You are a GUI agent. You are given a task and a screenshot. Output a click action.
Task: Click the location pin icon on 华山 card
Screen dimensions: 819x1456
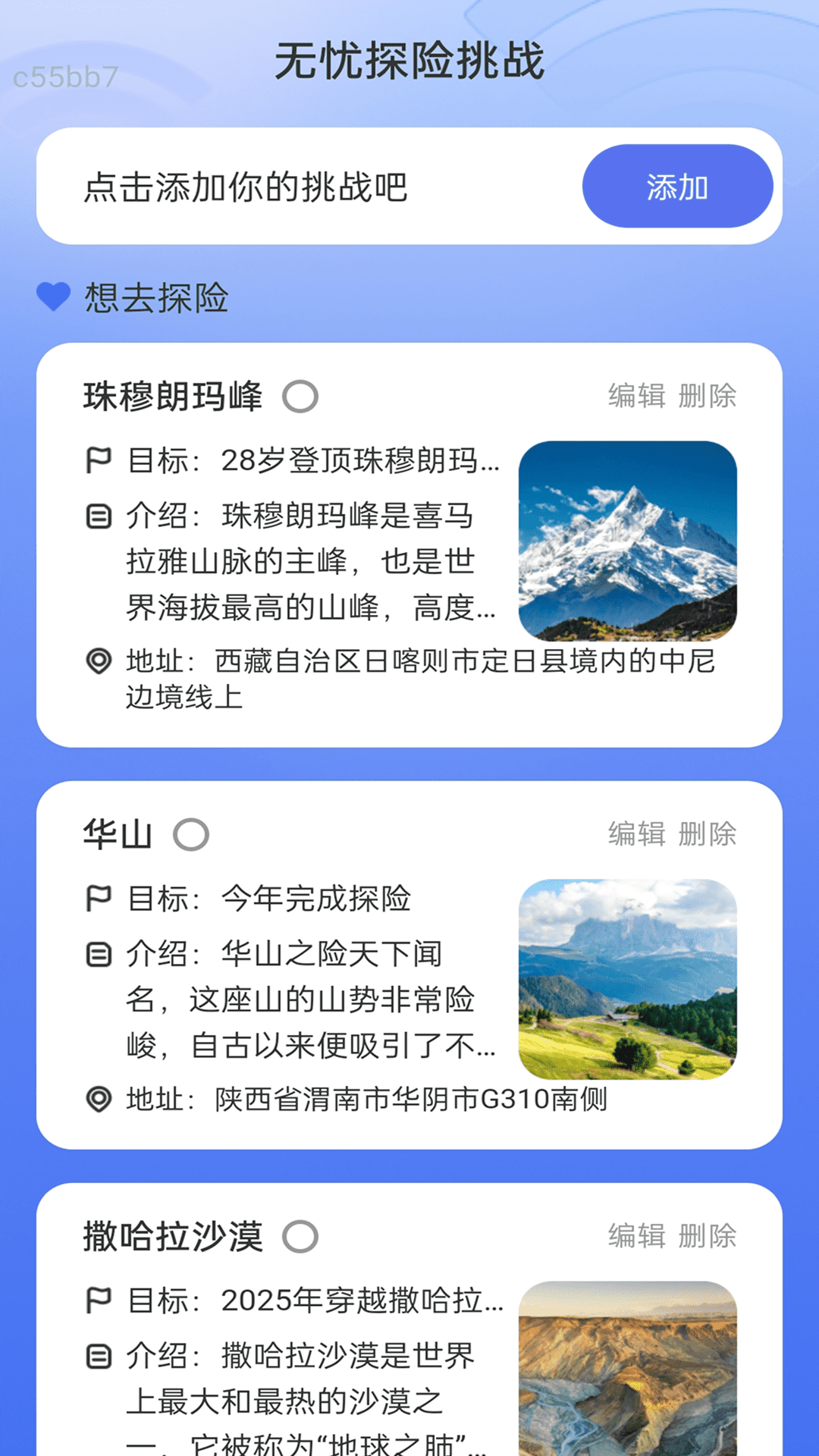[99, 1098]
